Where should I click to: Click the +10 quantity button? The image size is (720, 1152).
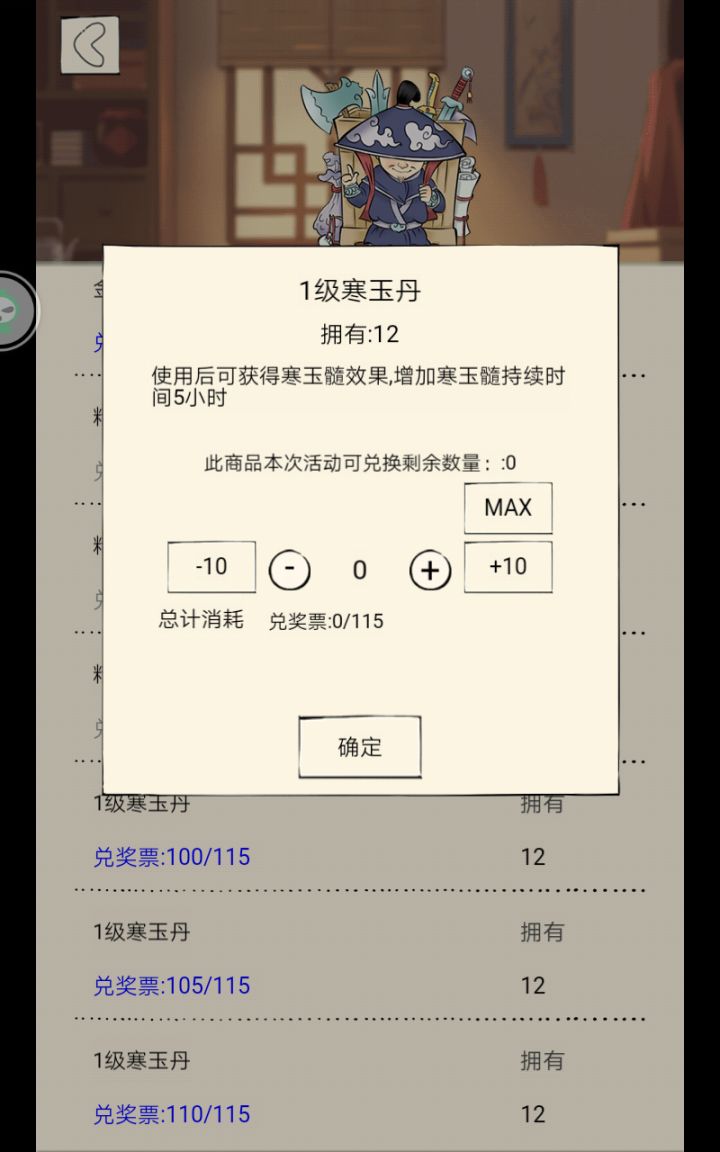click(x=507, y=566)
